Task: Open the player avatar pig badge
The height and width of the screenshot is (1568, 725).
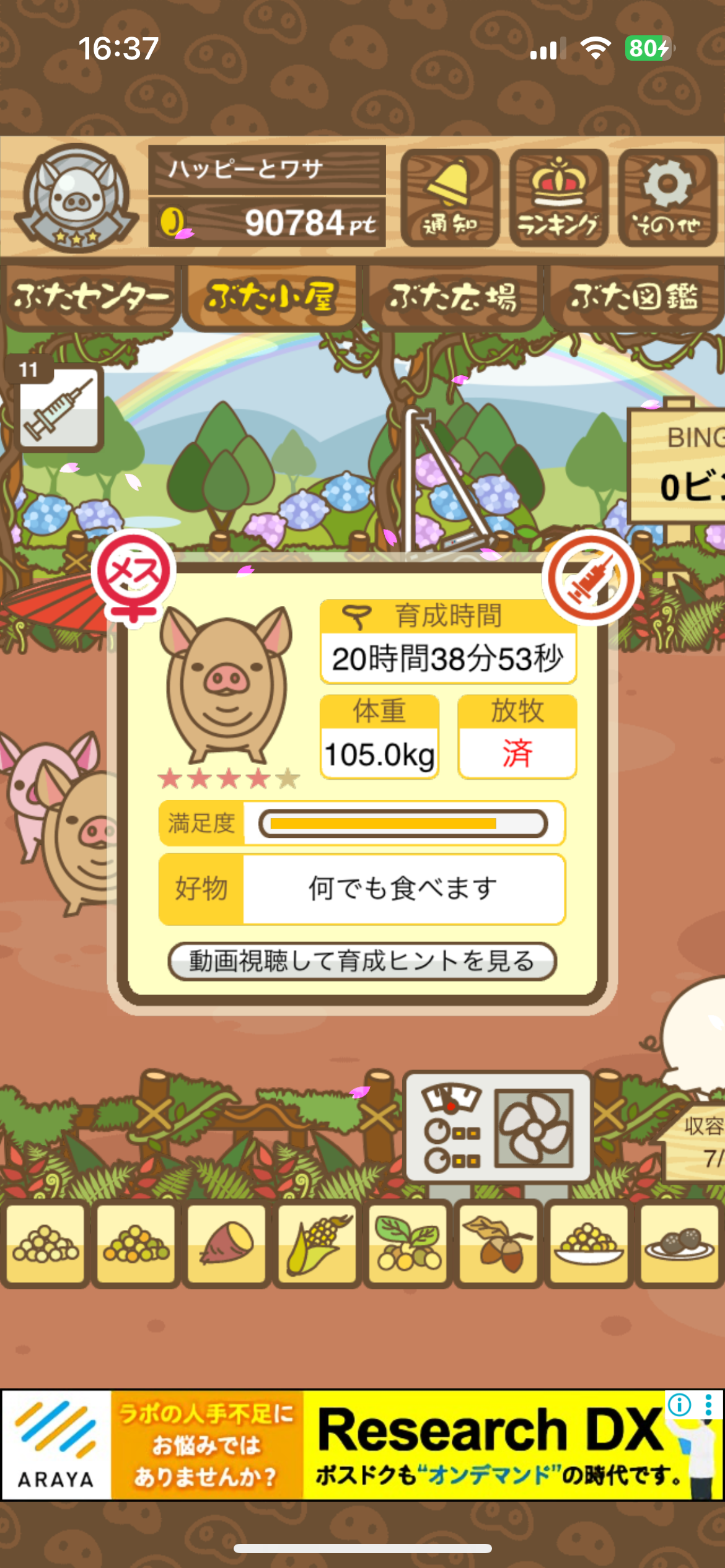Action: click(x=76, y=198)
